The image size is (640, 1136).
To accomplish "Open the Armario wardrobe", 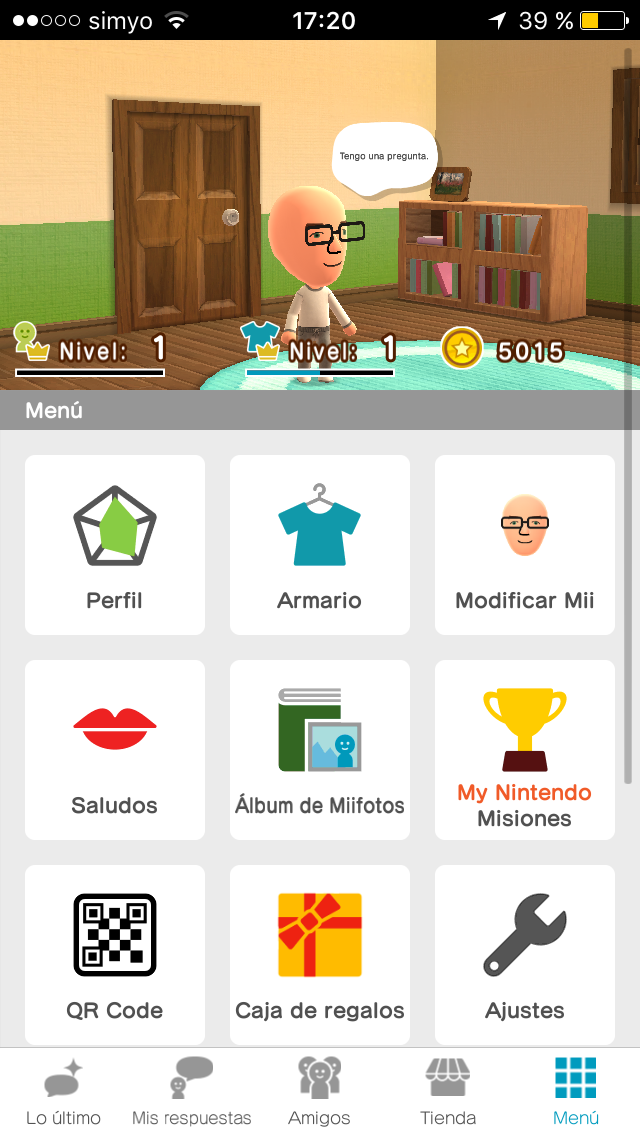I will (320, 545).
